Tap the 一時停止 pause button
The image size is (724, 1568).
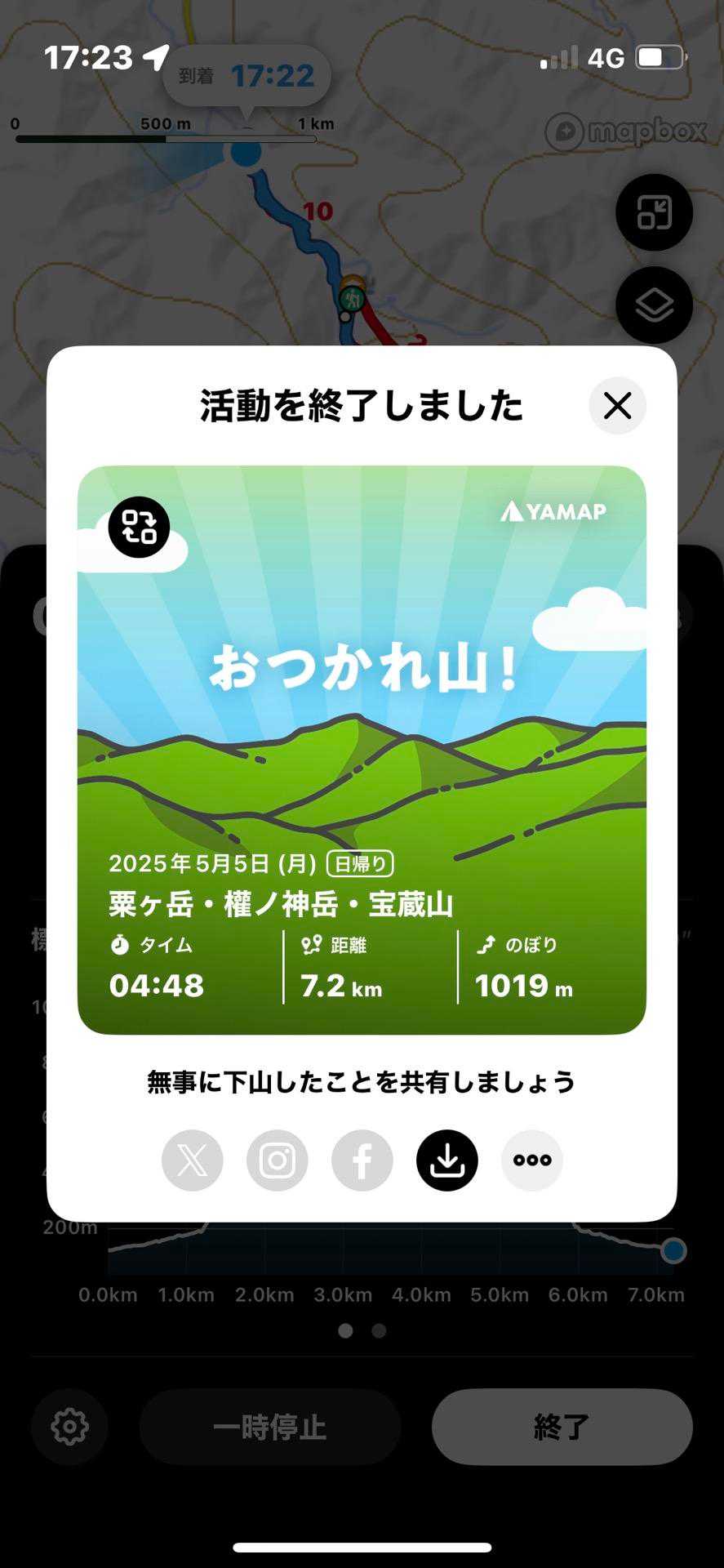point(269,1427)
